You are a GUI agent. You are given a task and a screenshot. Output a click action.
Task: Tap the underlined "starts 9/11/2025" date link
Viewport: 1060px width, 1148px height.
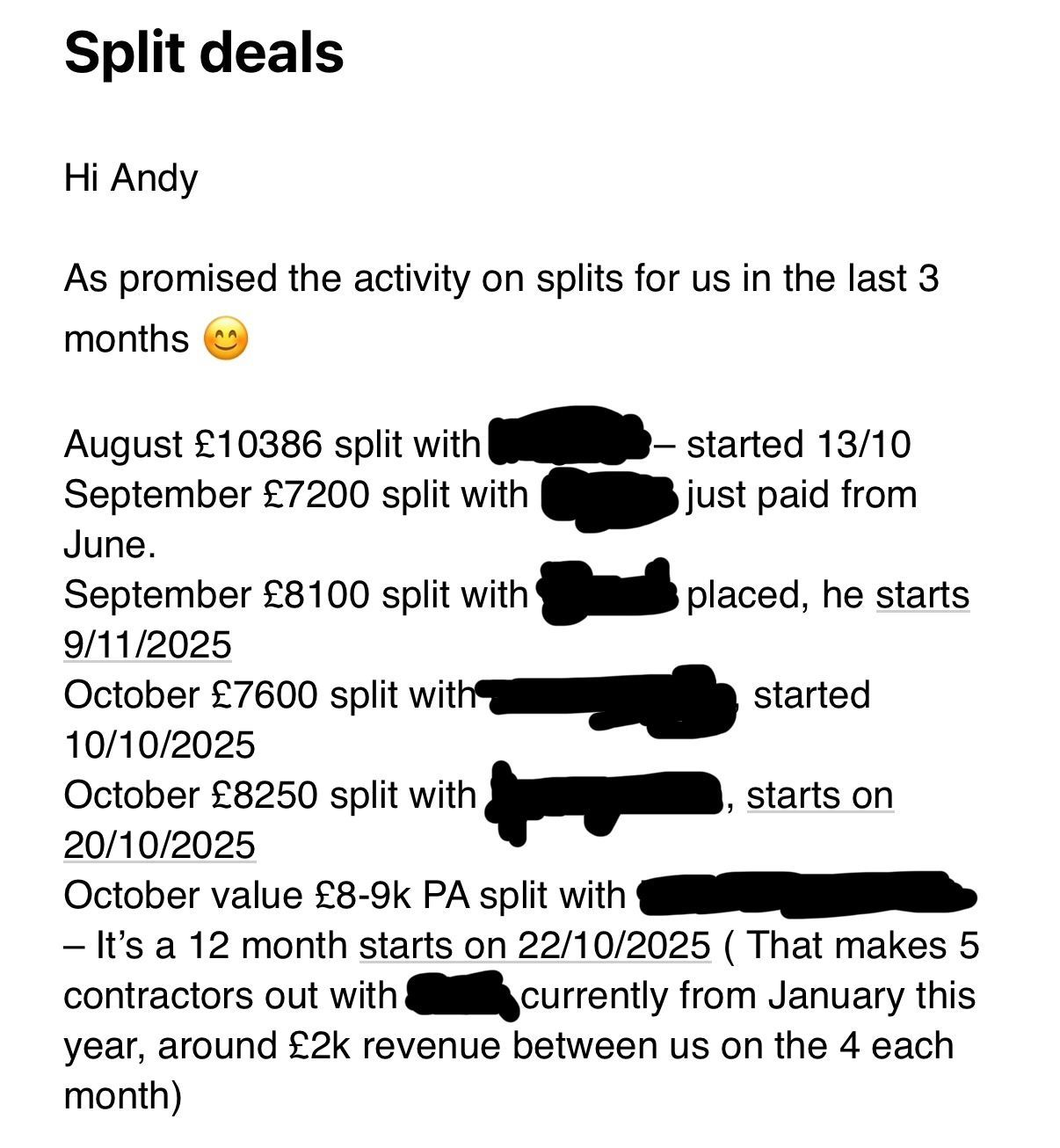pos(148,645)
